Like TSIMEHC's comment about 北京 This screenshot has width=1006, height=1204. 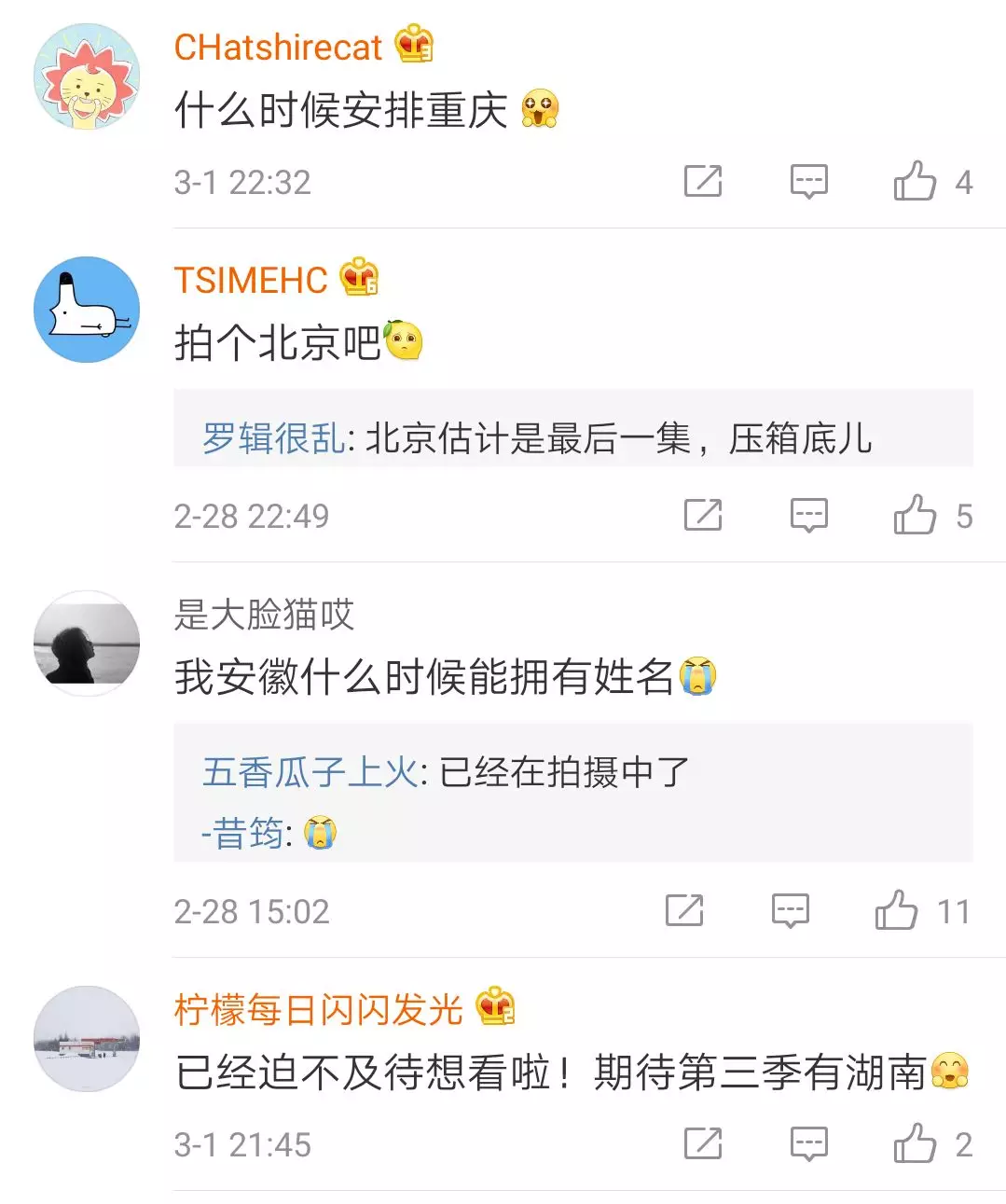click(x=915, y=515)
